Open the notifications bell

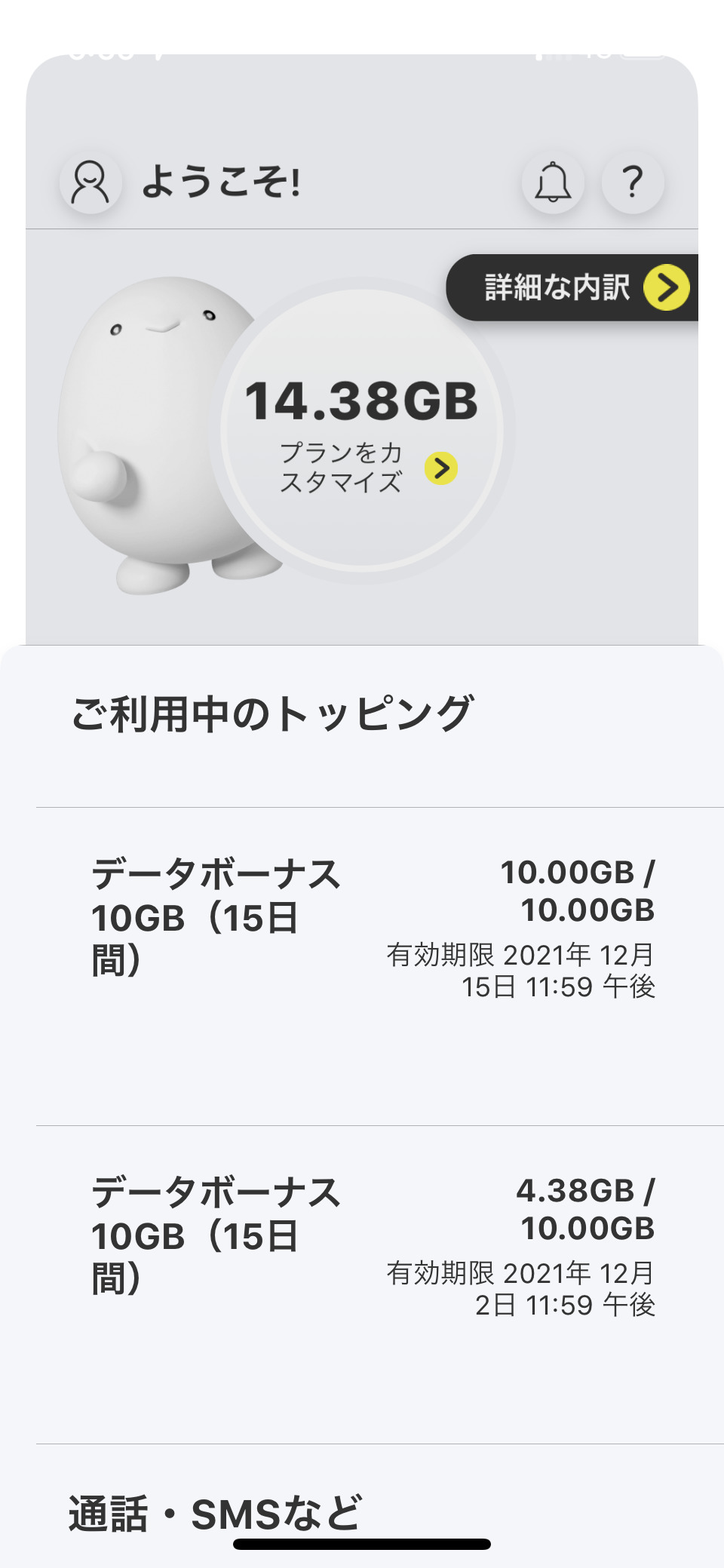pyautogui.click(x=553, y=183)
